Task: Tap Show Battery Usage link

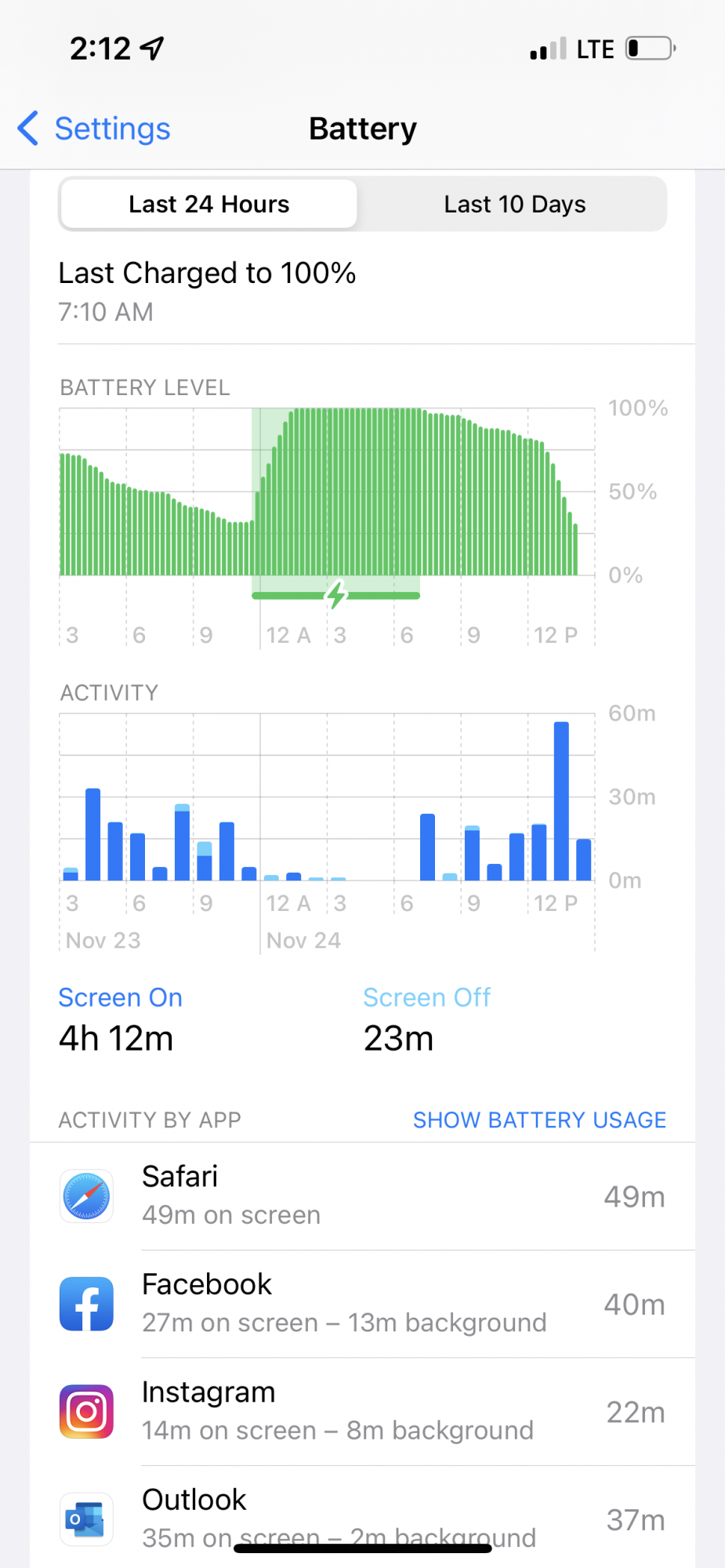Action: tap(539, 1120)
